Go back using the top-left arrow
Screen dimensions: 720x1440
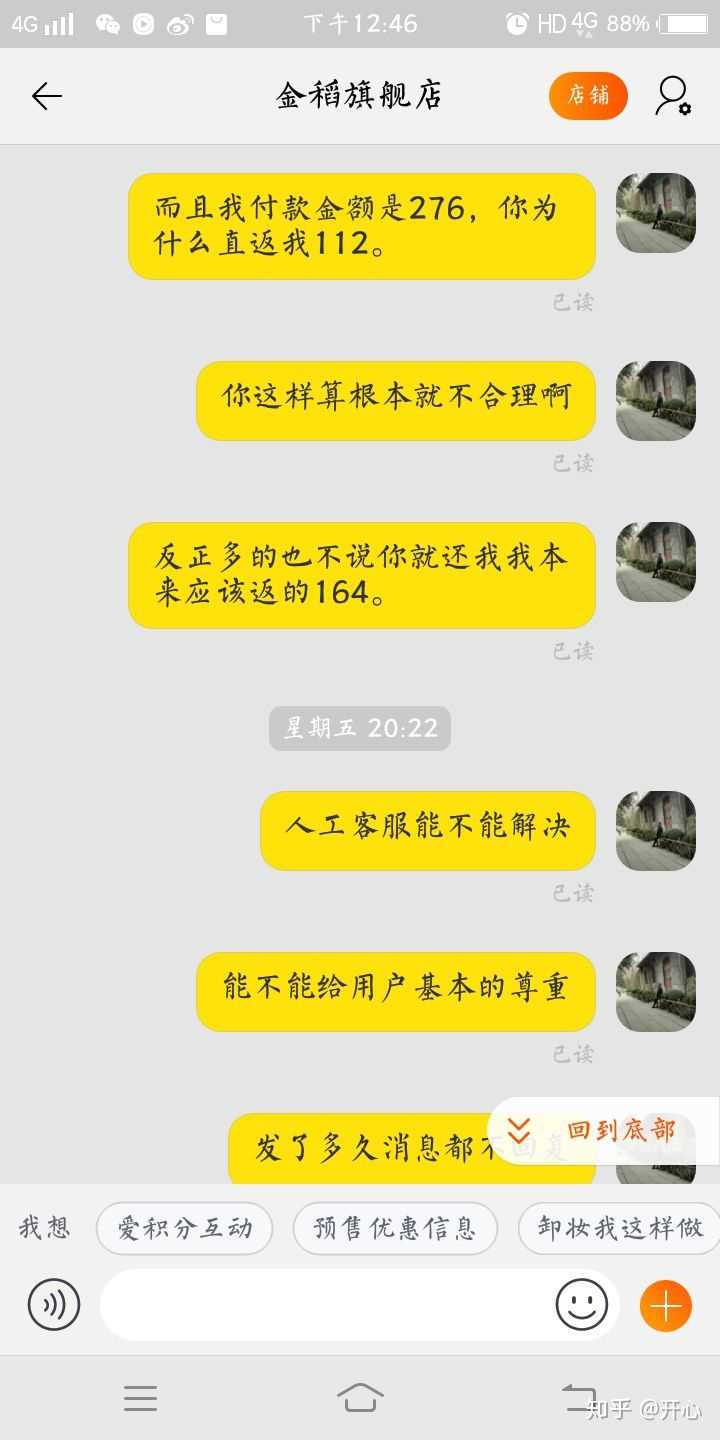47,96
